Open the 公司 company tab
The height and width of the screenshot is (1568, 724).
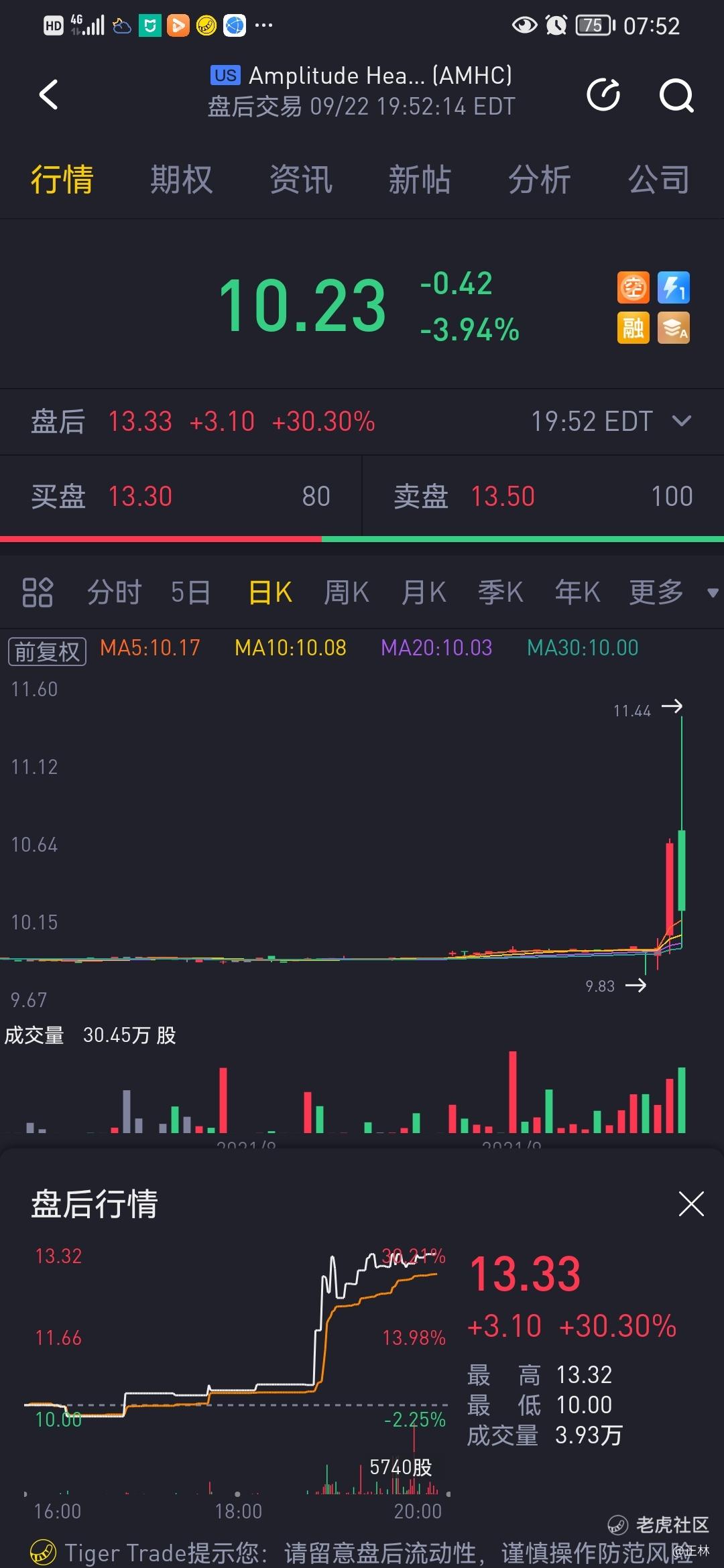pyautogui.click(x=658, y=180)
